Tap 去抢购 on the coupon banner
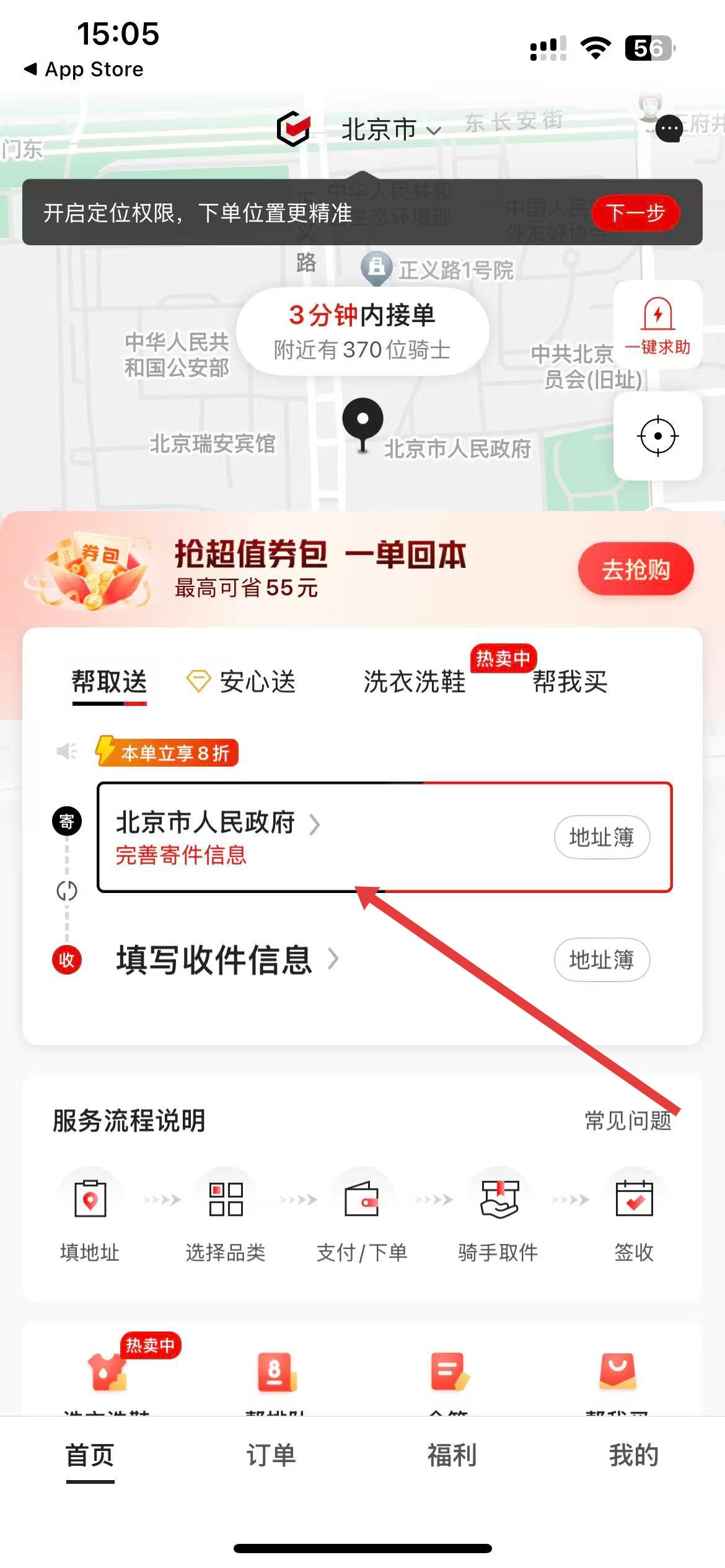 pyautogui.click(x=635, y=569)
